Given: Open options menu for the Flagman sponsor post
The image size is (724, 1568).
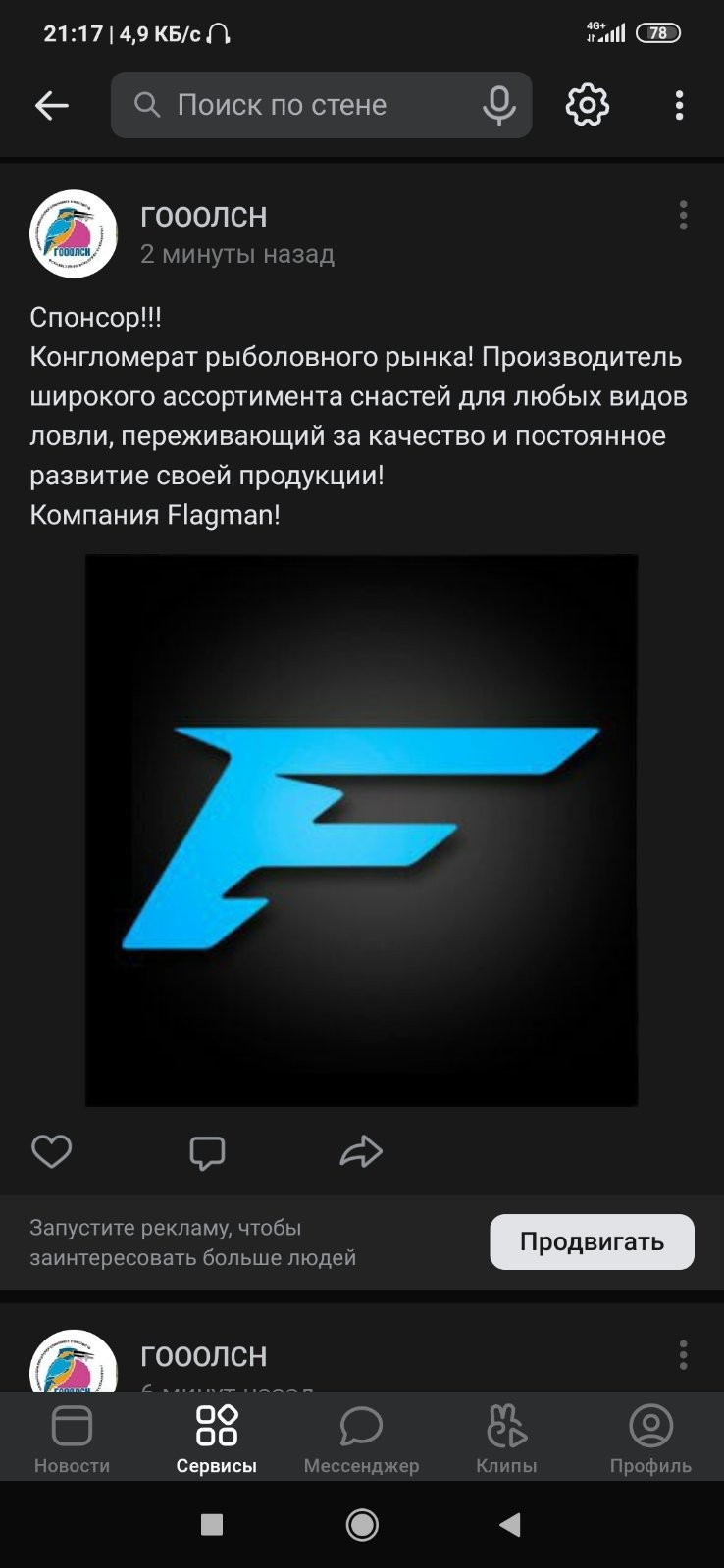Looking at the screenshot, I should click(x=683, y=216).
